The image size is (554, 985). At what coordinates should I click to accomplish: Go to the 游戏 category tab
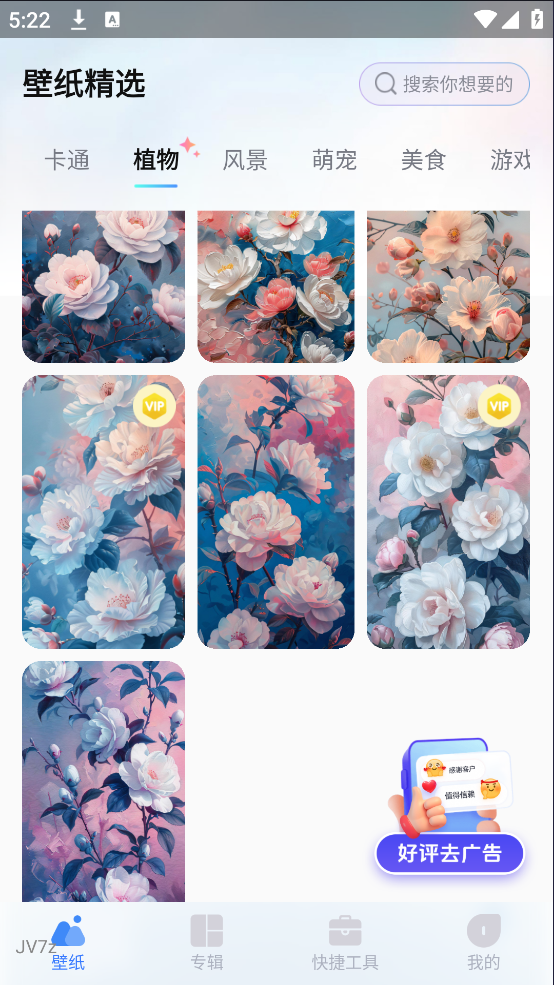[x=510, y=160]
